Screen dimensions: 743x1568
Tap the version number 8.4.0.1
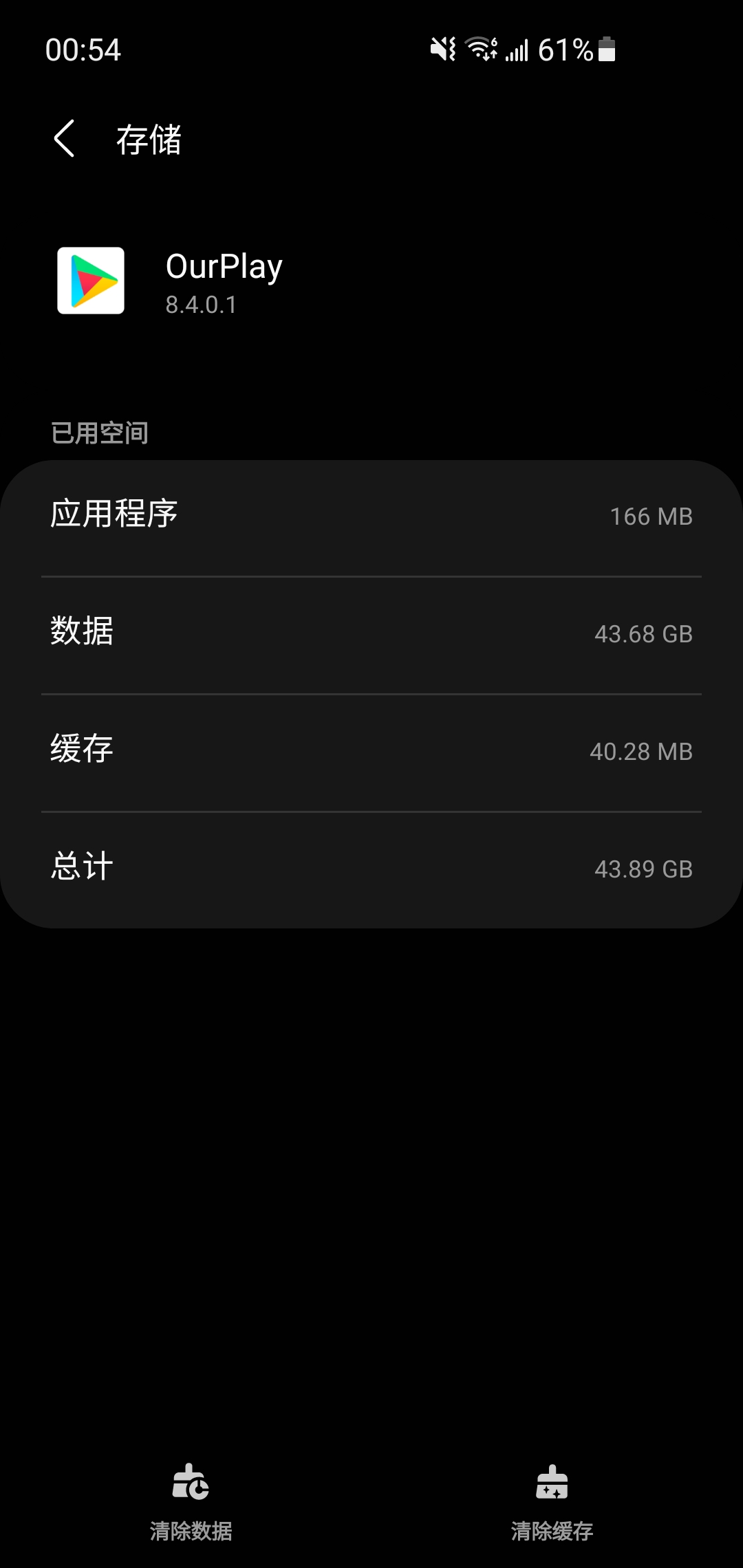click(202, 305)
